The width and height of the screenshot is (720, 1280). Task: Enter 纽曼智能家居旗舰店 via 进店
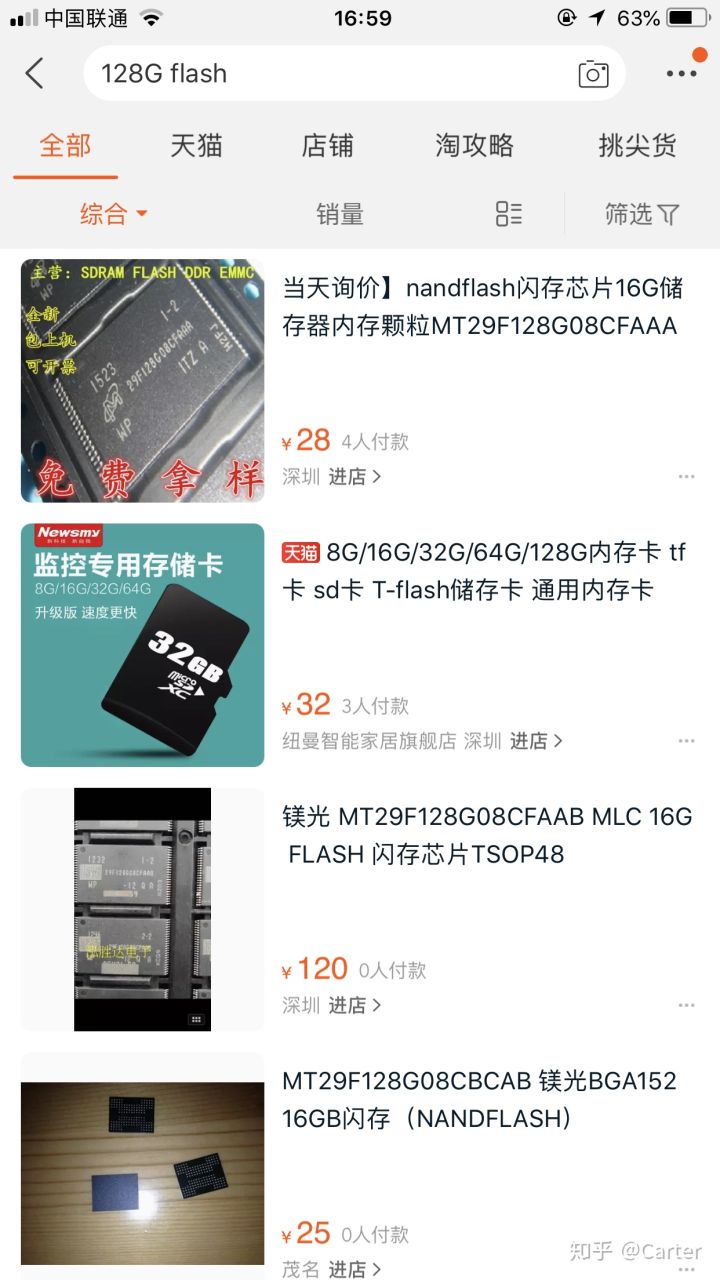coord(536,741)
